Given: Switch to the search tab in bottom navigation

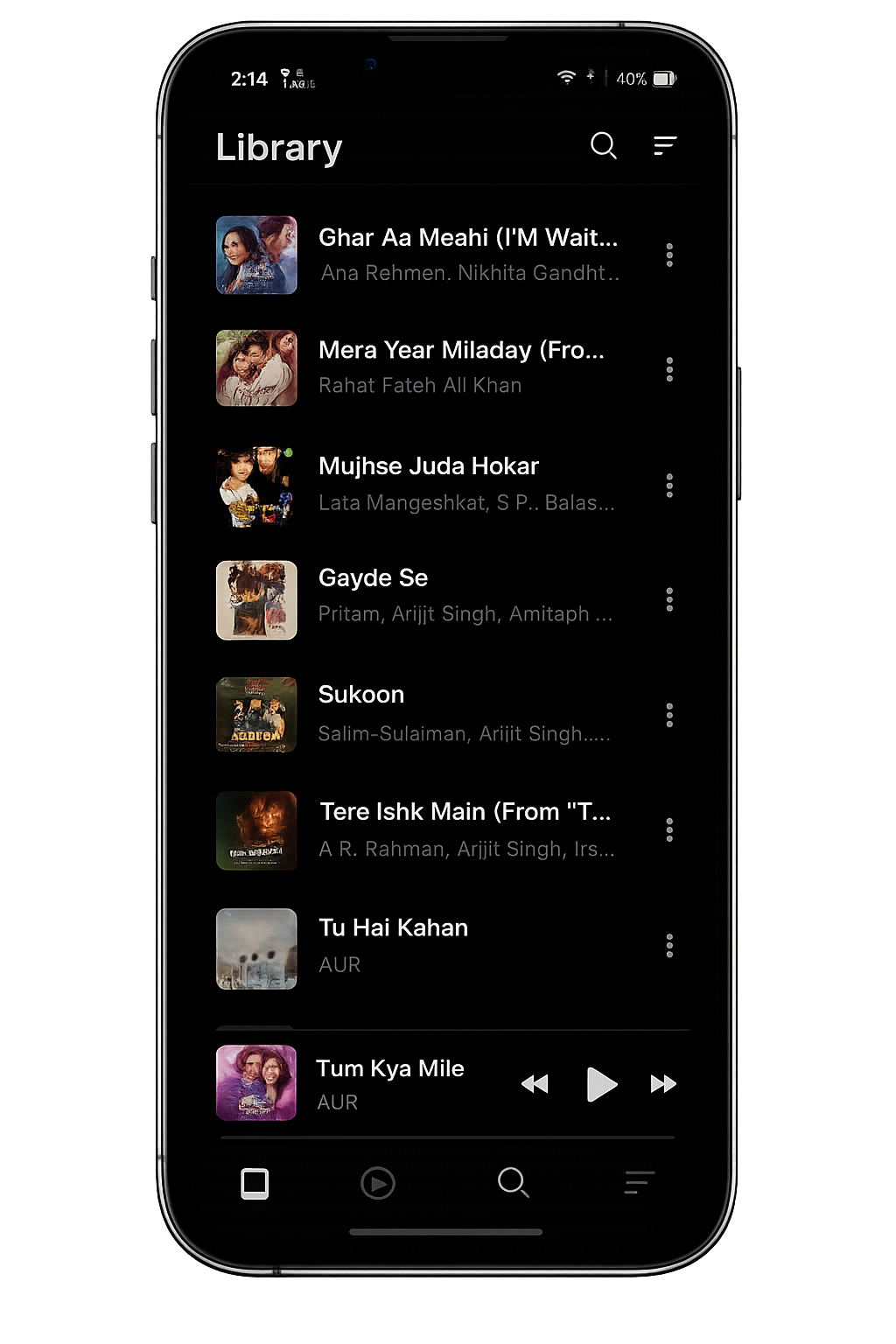Looking at the screenshot, I should point(513,1183).
